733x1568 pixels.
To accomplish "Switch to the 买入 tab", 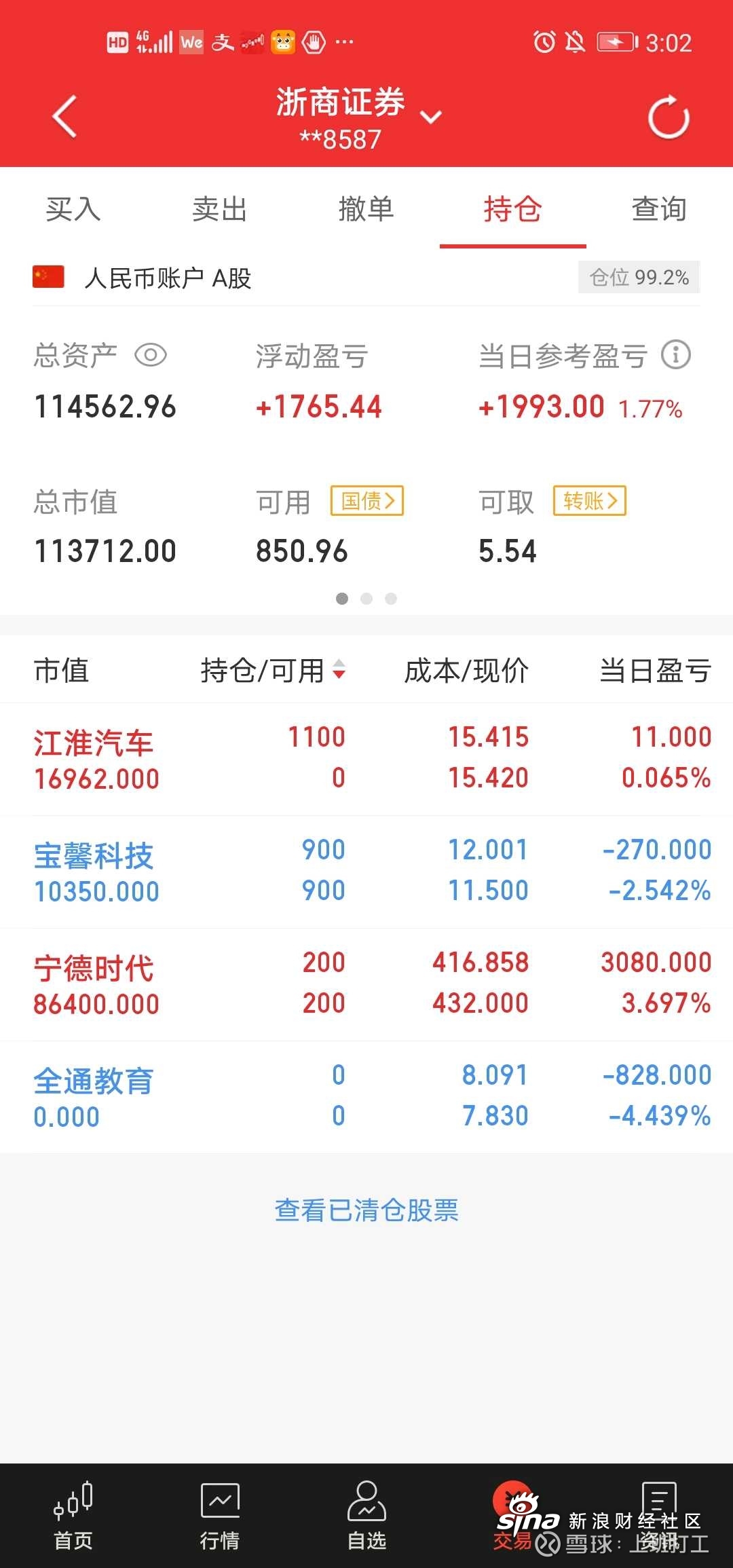I will [x=73, y=209].
